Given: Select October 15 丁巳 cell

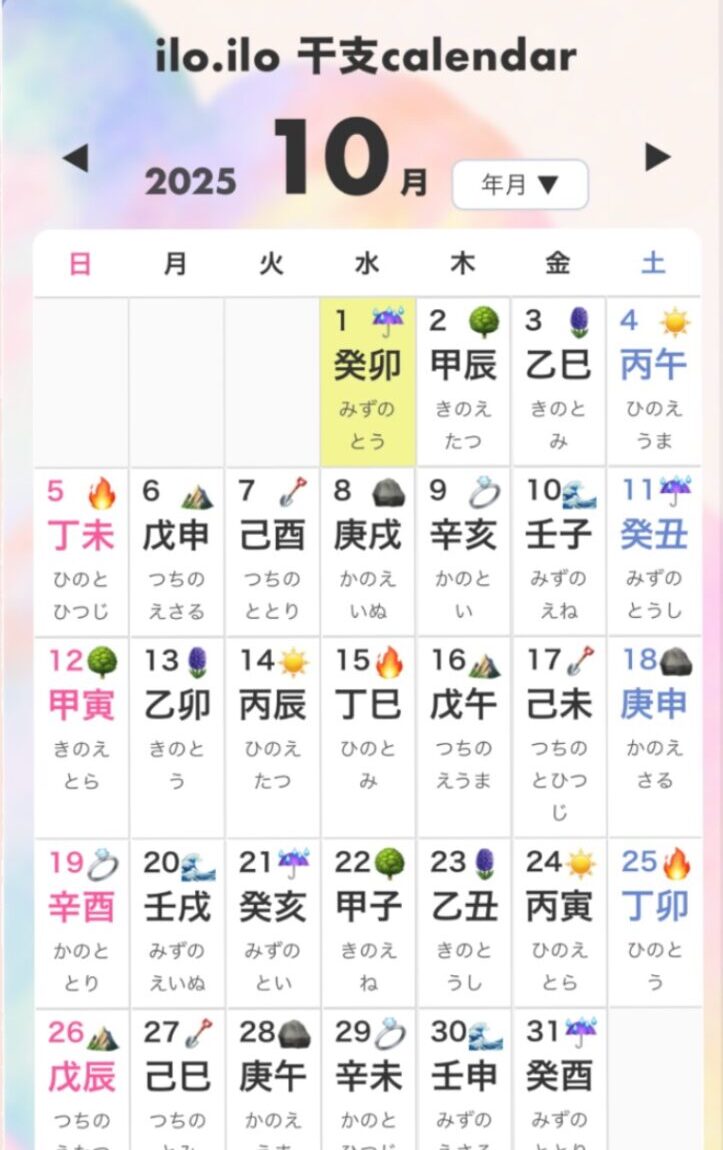Looking at the screenshot, I should pyautogui.click(x=367, y=723).
